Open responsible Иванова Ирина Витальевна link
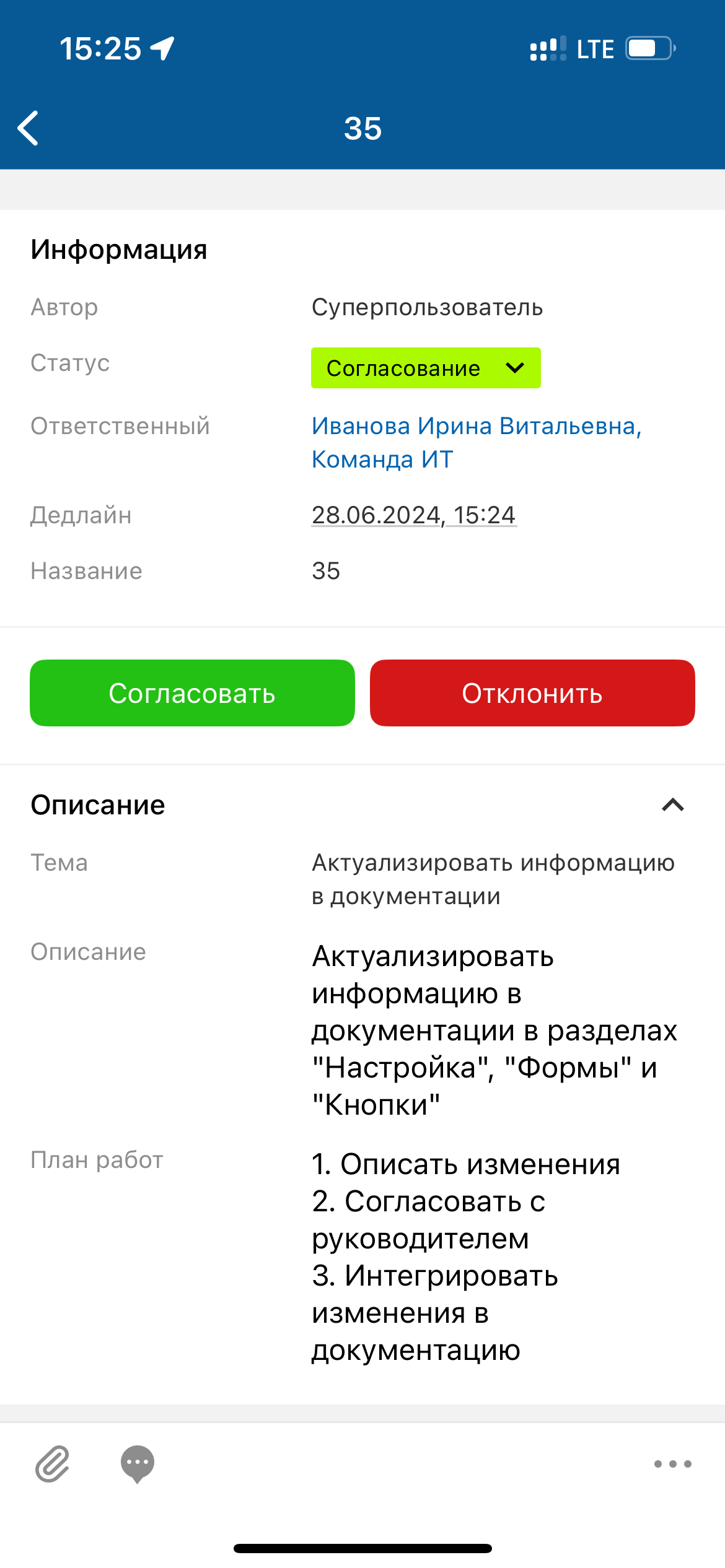The height and width of the screenshot is (1568, 725). [x=476, y=427]
